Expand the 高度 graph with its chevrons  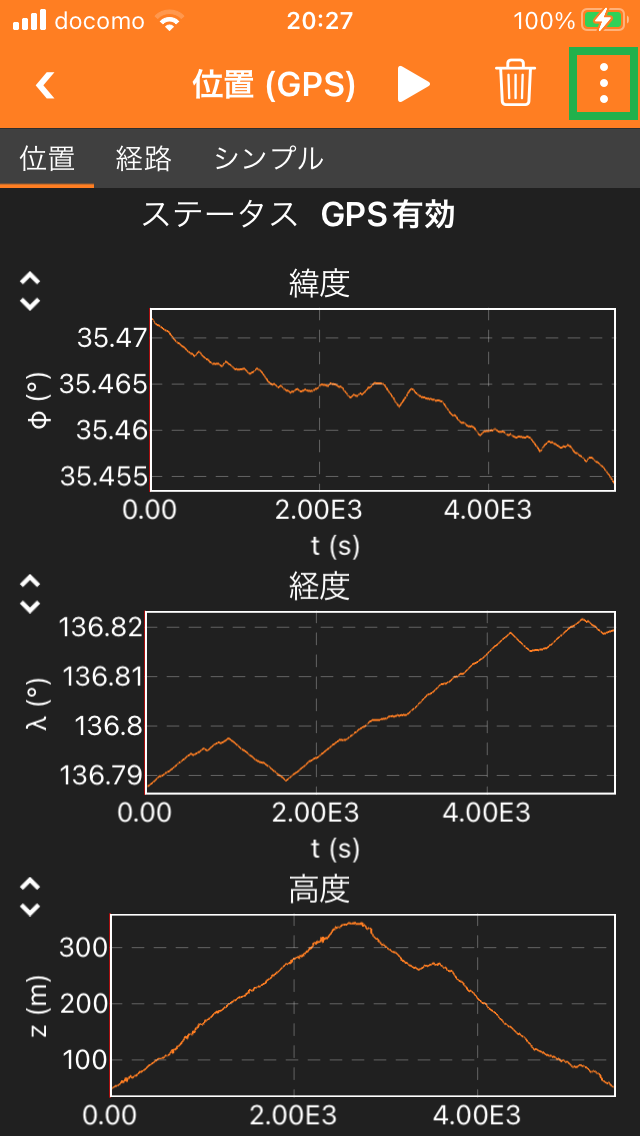[x=30, y=897]
